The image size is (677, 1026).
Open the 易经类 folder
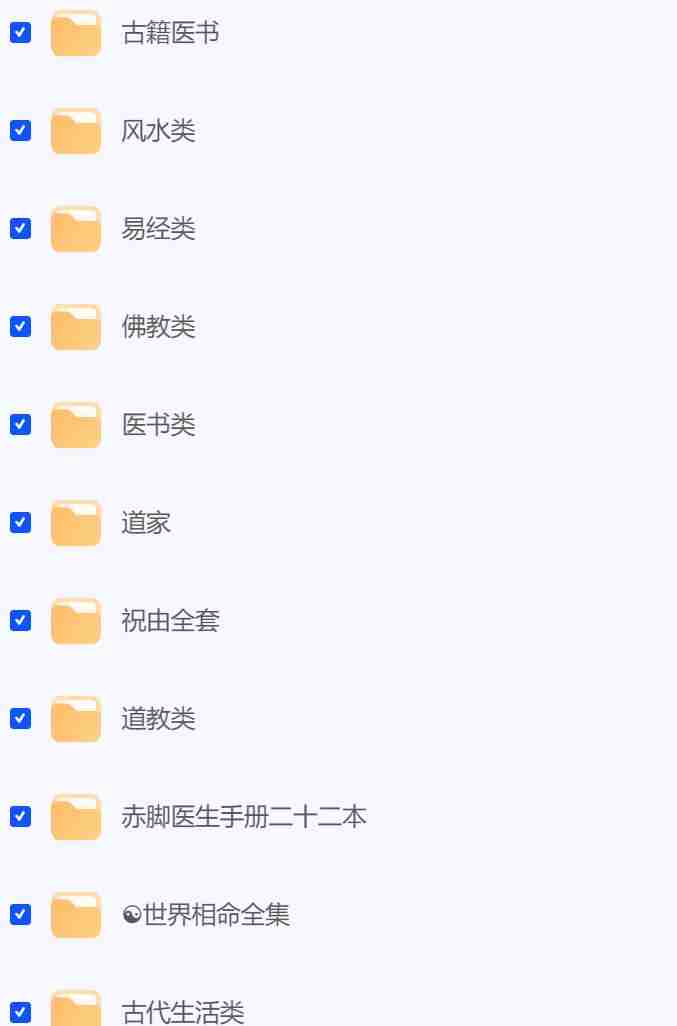(x=158, y=229)
